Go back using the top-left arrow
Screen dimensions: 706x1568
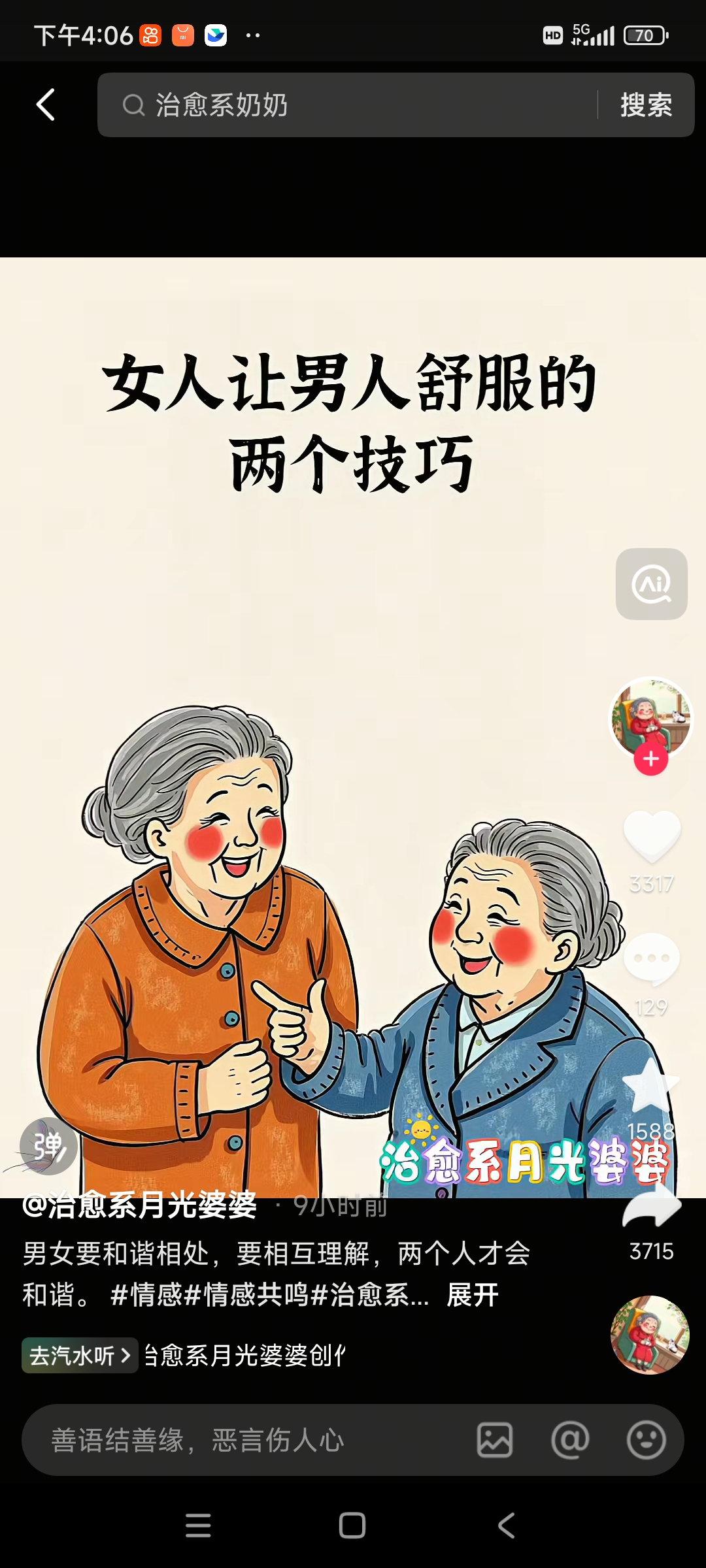[45, 105]
